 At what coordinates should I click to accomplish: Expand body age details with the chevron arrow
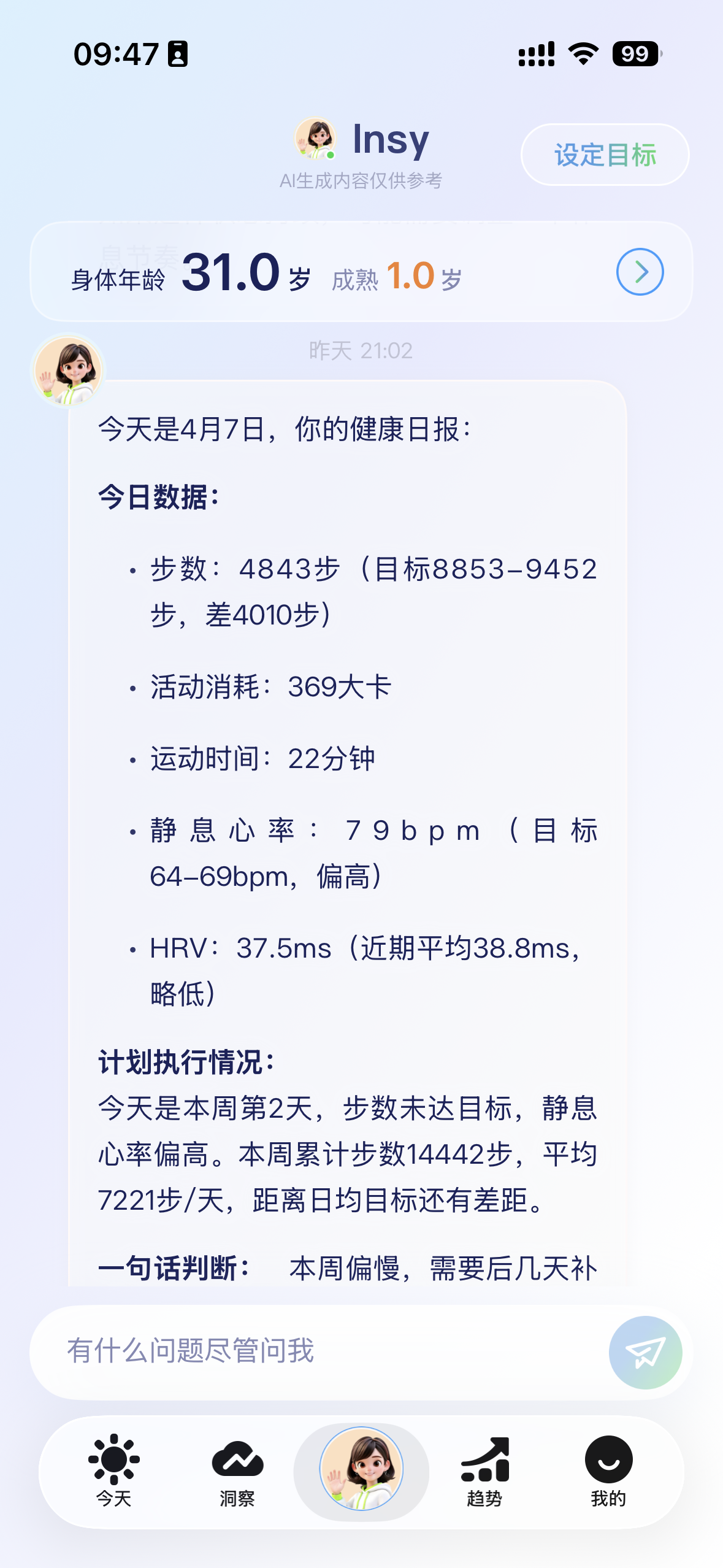[640, 272]
